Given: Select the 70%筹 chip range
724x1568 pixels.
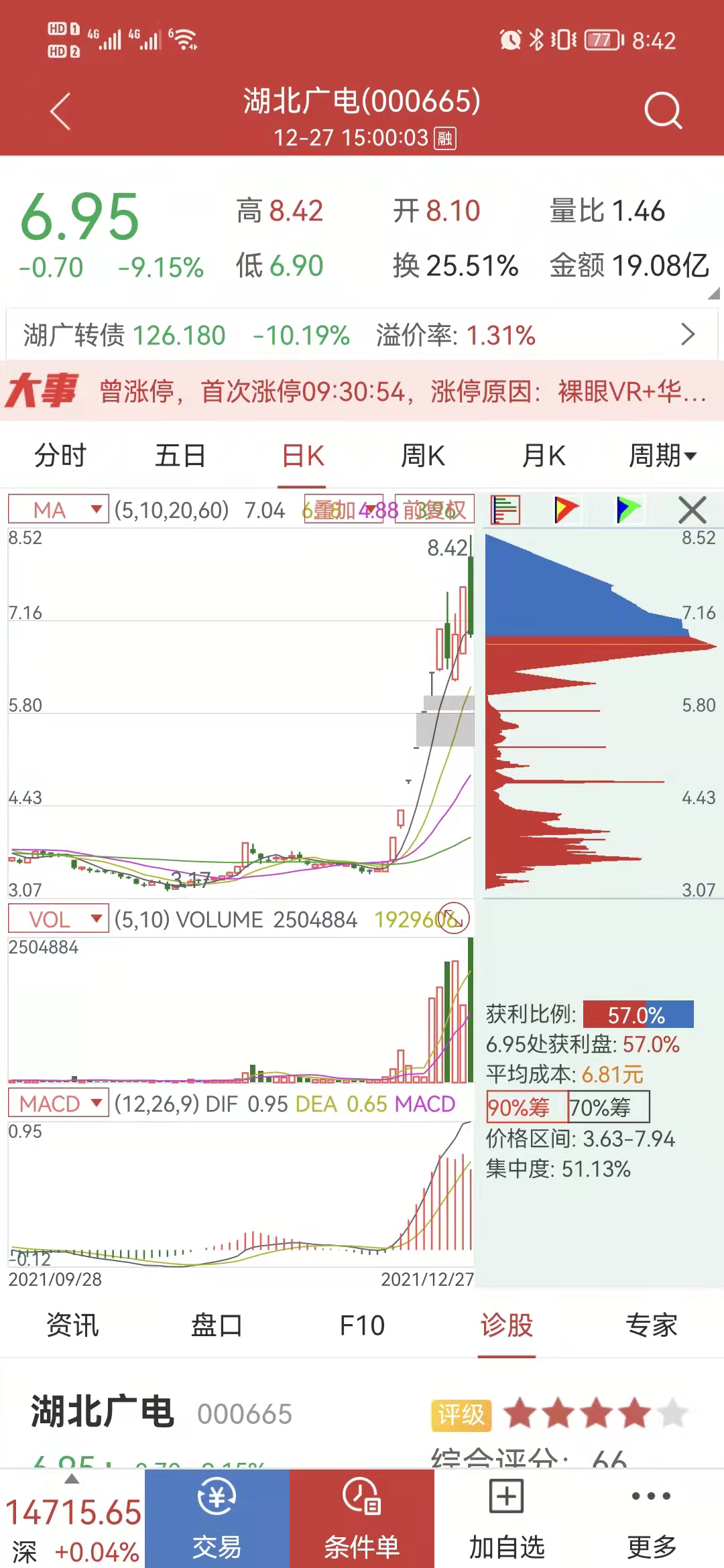Looking at the screenshot, I should 609,1107.
